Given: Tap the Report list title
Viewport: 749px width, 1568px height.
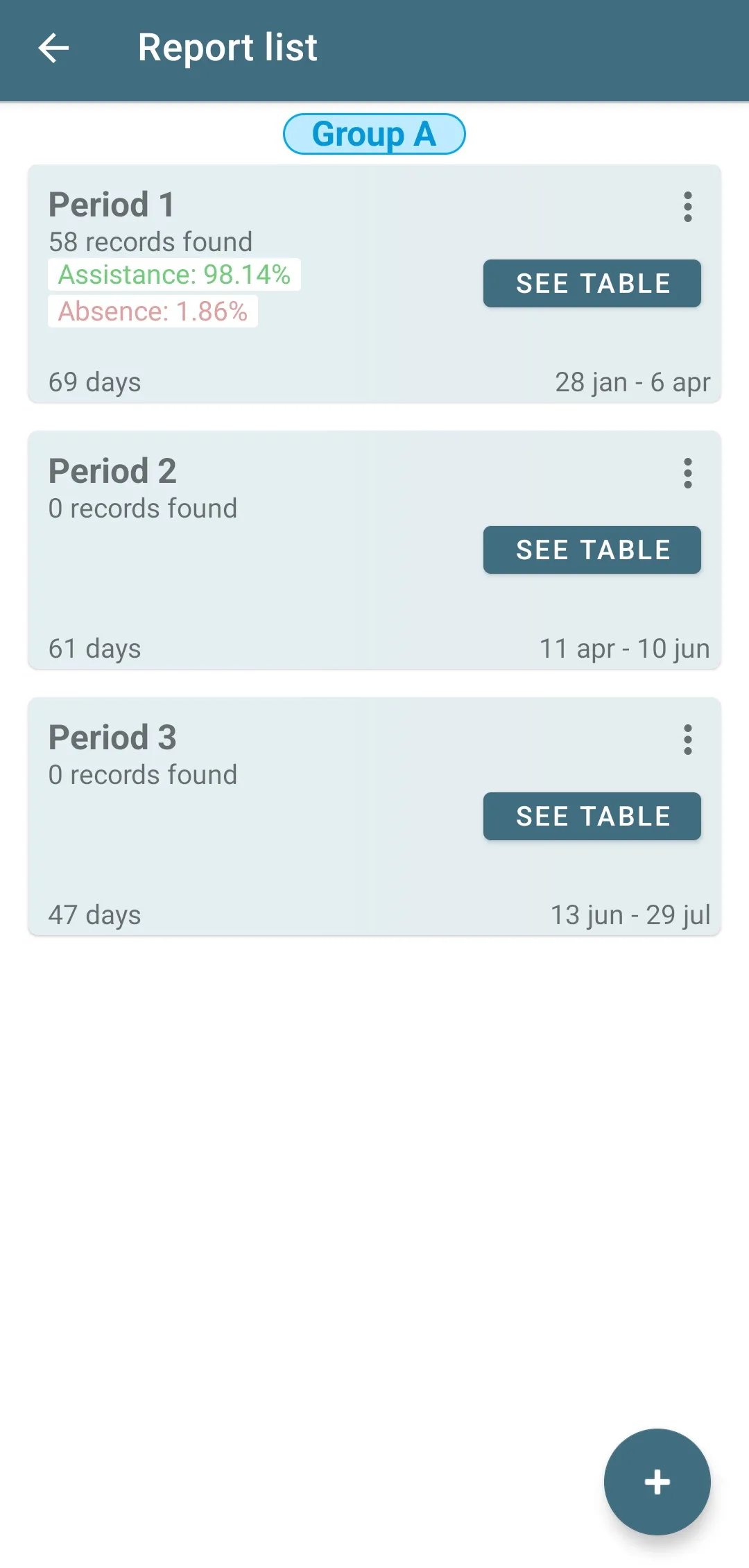Looking at the screenshot, I should pos(227,47).
